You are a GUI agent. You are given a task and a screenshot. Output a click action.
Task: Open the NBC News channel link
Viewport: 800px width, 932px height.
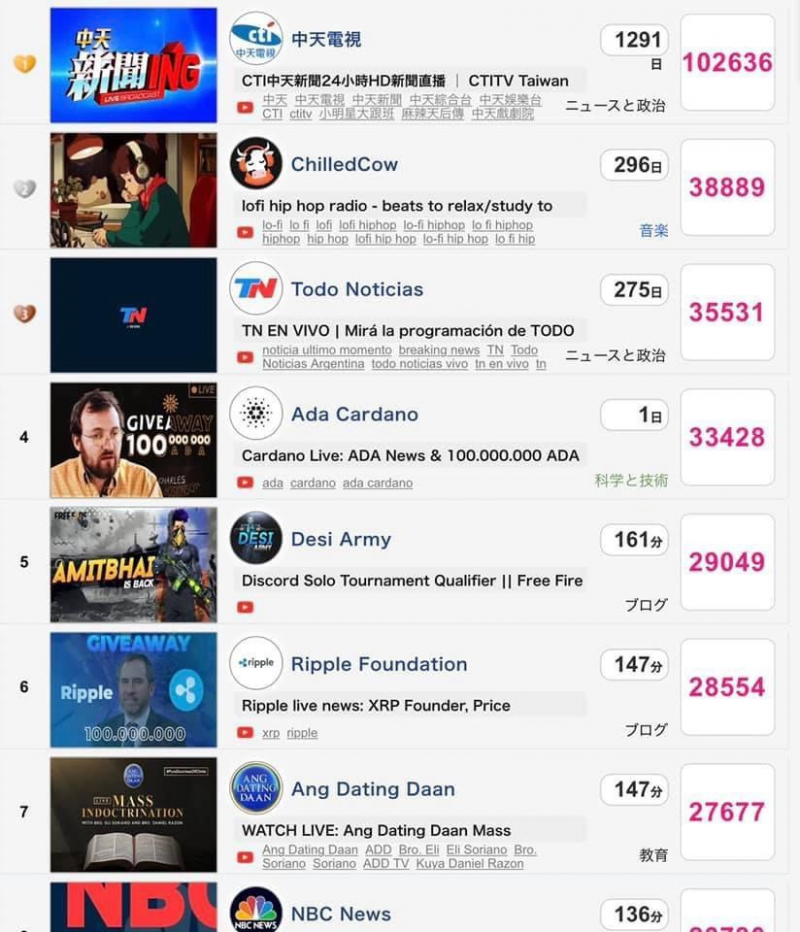coord(340,914)
